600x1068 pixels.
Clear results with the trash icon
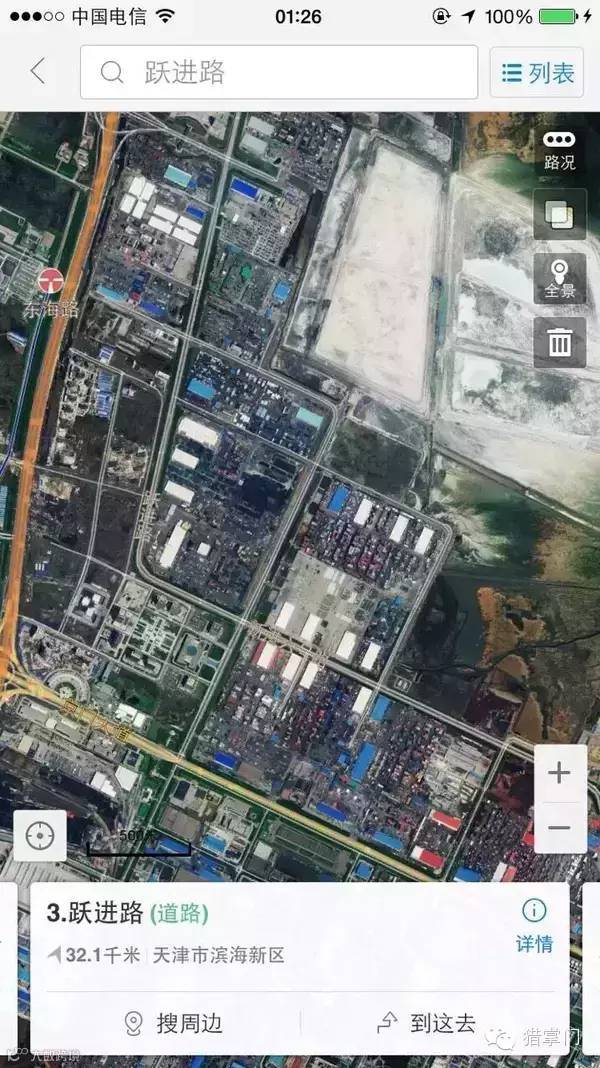pos(559,343)
